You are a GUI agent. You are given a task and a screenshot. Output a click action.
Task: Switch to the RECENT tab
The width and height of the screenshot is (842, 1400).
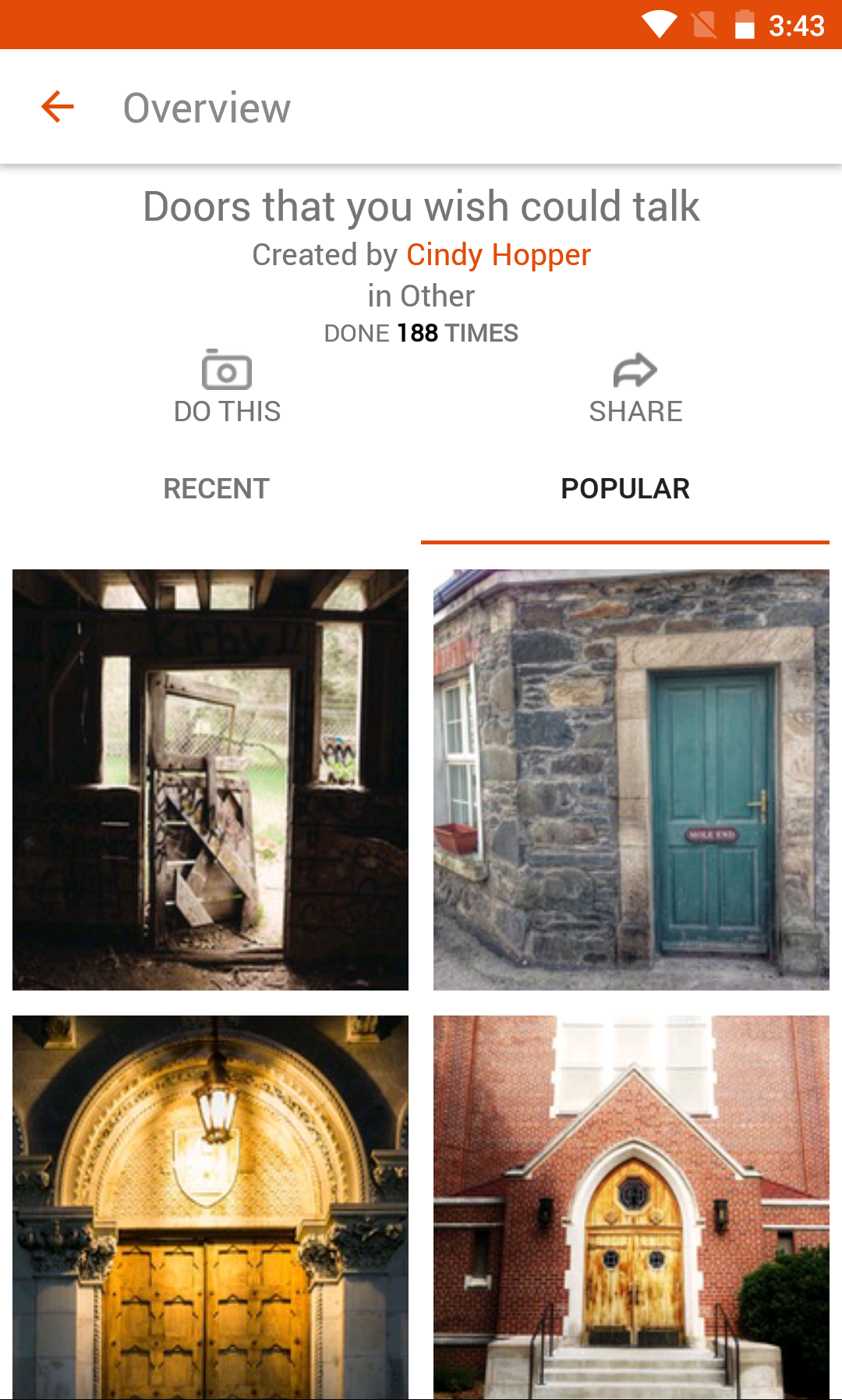(215, 488)
